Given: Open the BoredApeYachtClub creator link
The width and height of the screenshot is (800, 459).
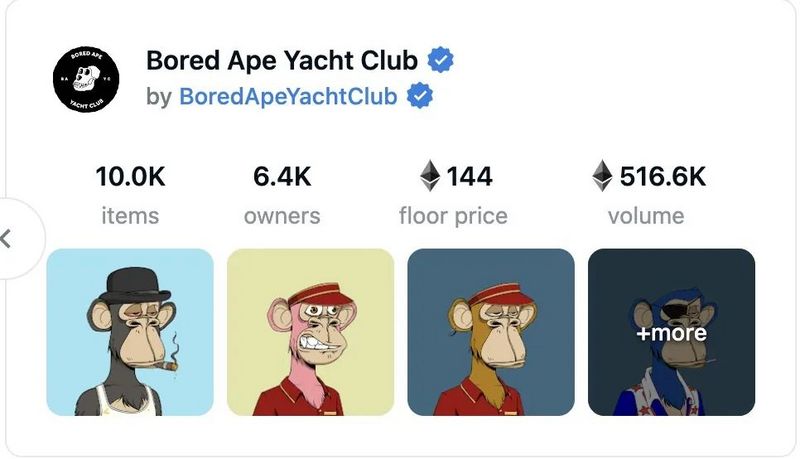Looking at the screenshot, I should coord(289,97).
